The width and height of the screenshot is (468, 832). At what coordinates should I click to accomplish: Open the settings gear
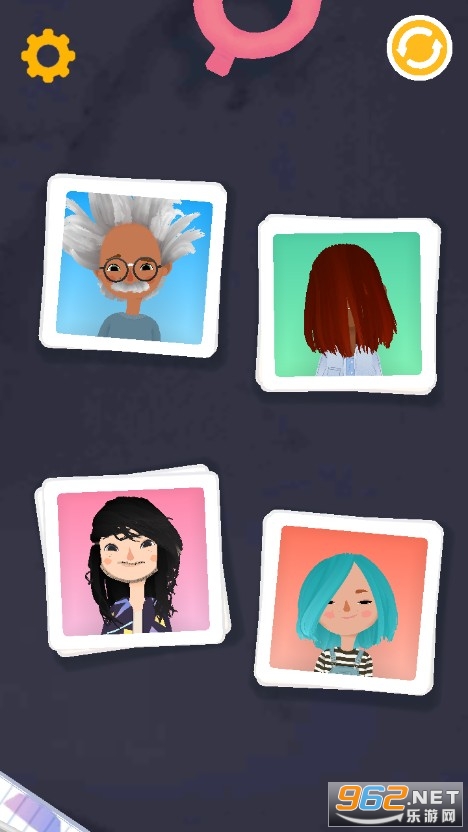[x=48, y=56]
